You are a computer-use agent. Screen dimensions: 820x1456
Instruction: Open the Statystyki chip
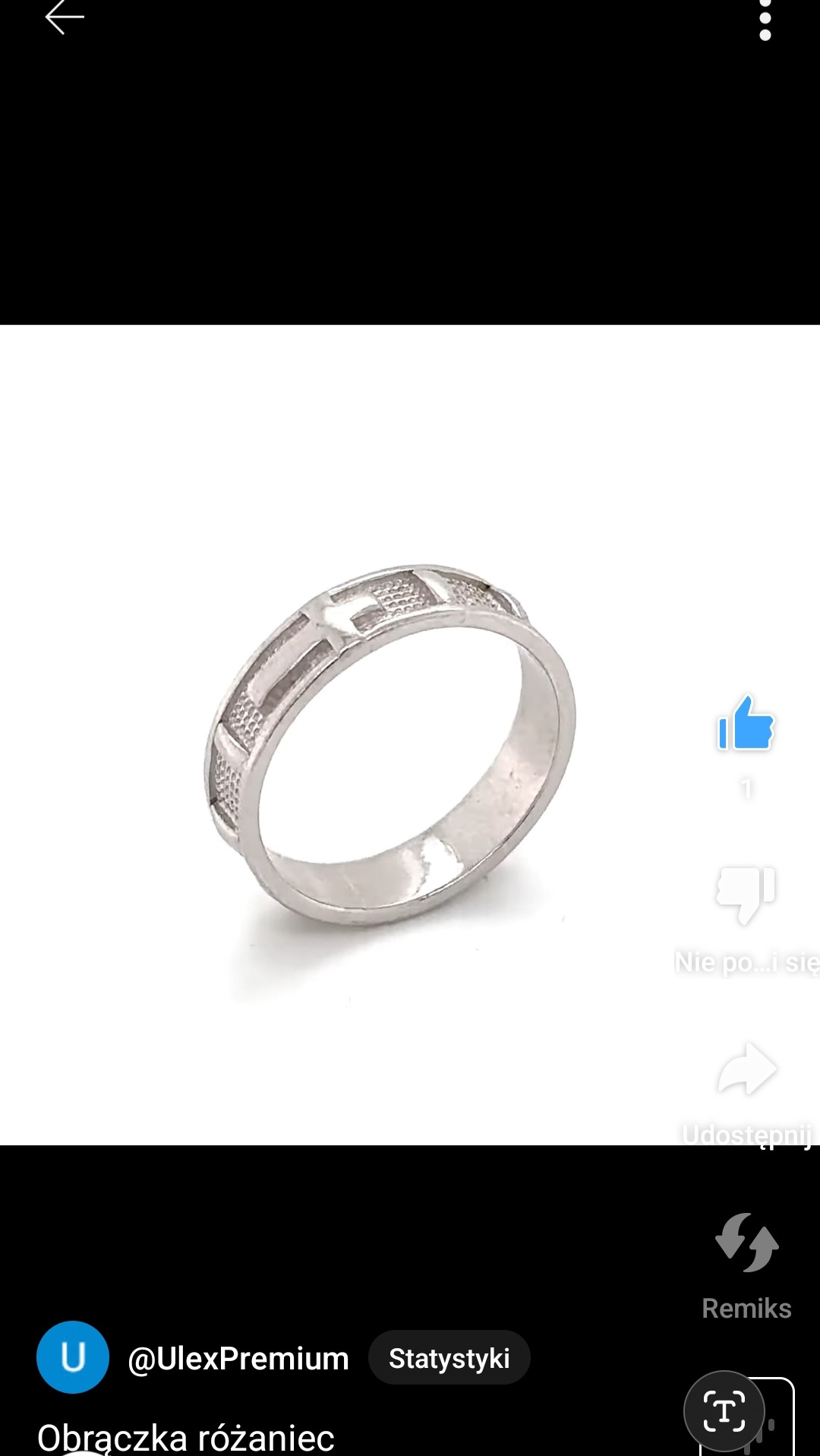pos(449,1358)
